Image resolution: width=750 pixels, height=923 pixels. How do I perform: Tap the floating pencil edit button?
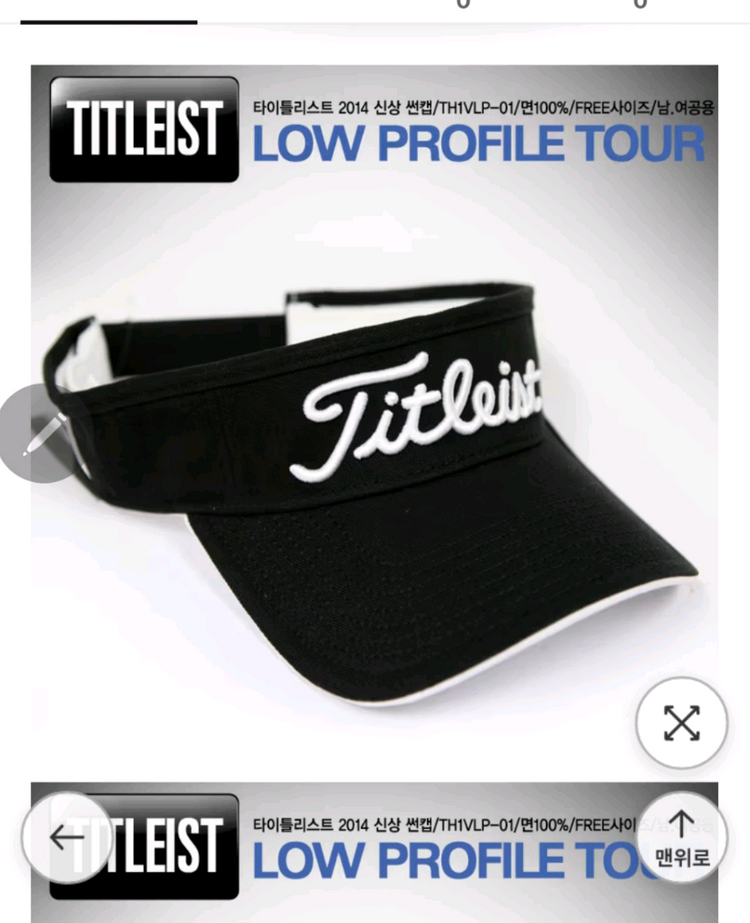40,434
